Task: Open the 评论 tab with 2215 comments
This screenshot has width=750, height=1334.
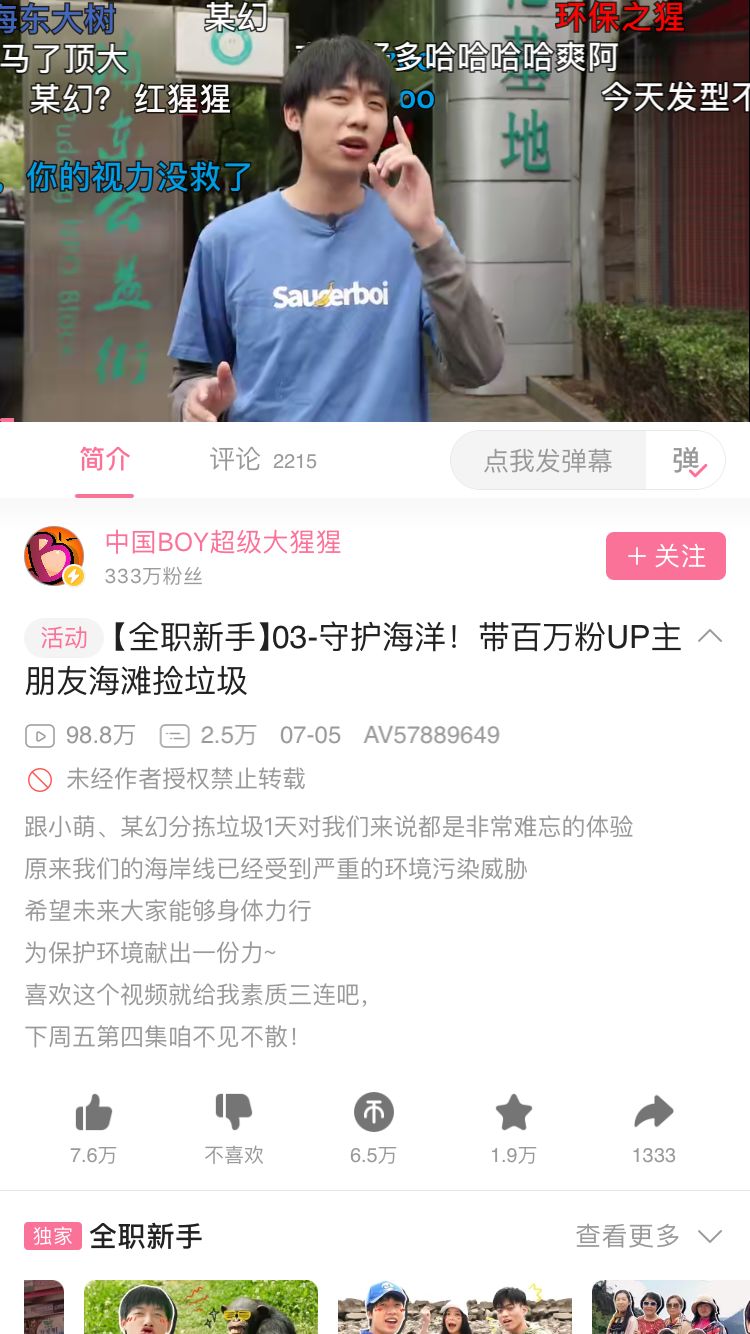Action: pos(262,460)
